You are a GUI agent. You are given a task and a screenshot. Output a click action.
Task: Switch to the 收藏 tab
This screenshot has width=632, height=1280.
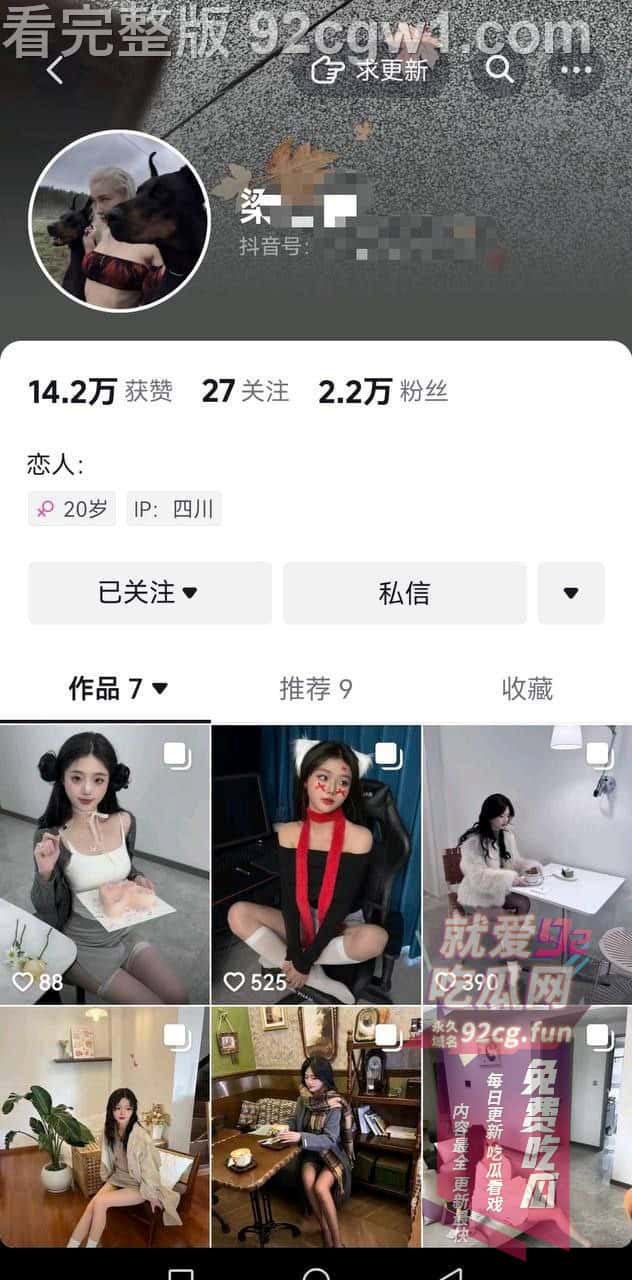coord(527,688)
